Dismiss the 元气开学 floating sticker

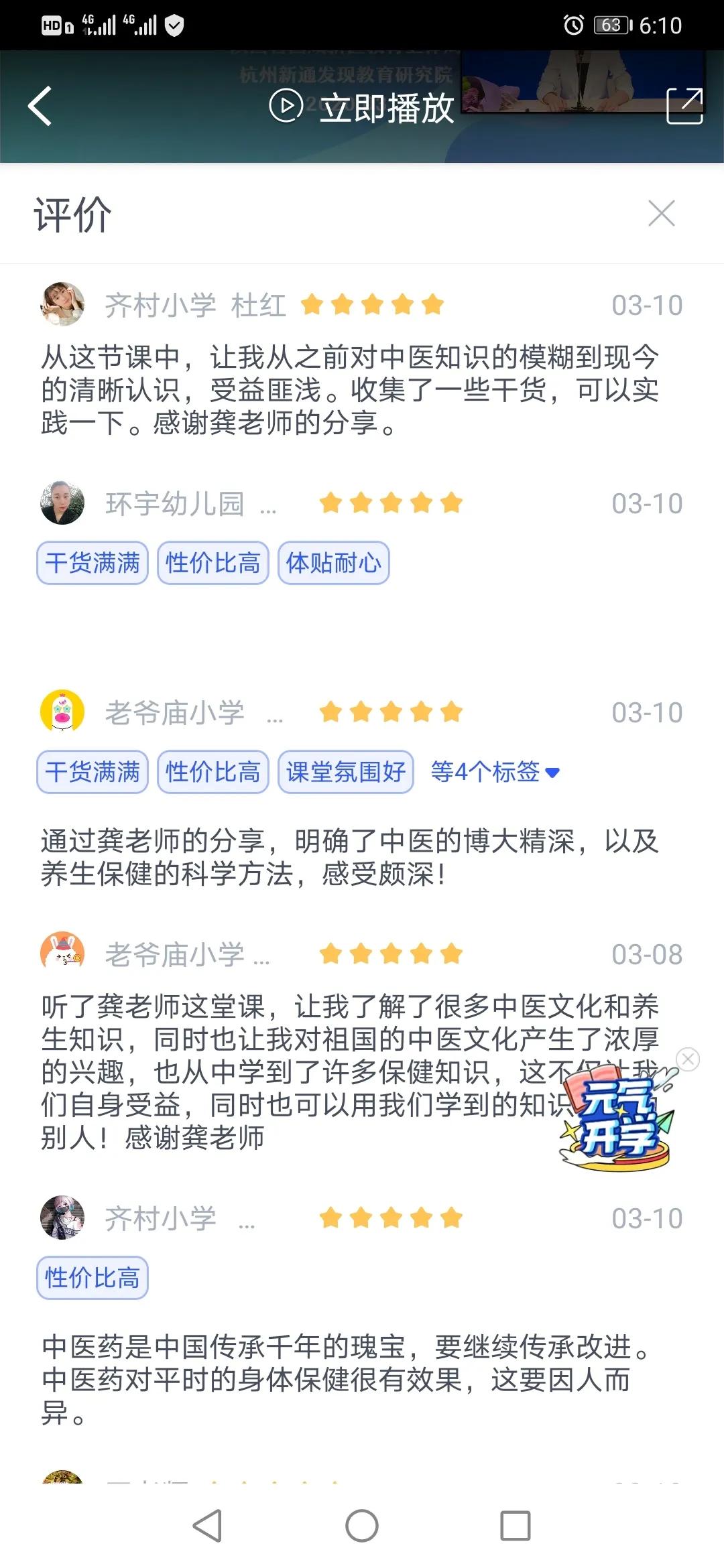click(688, 1059)
